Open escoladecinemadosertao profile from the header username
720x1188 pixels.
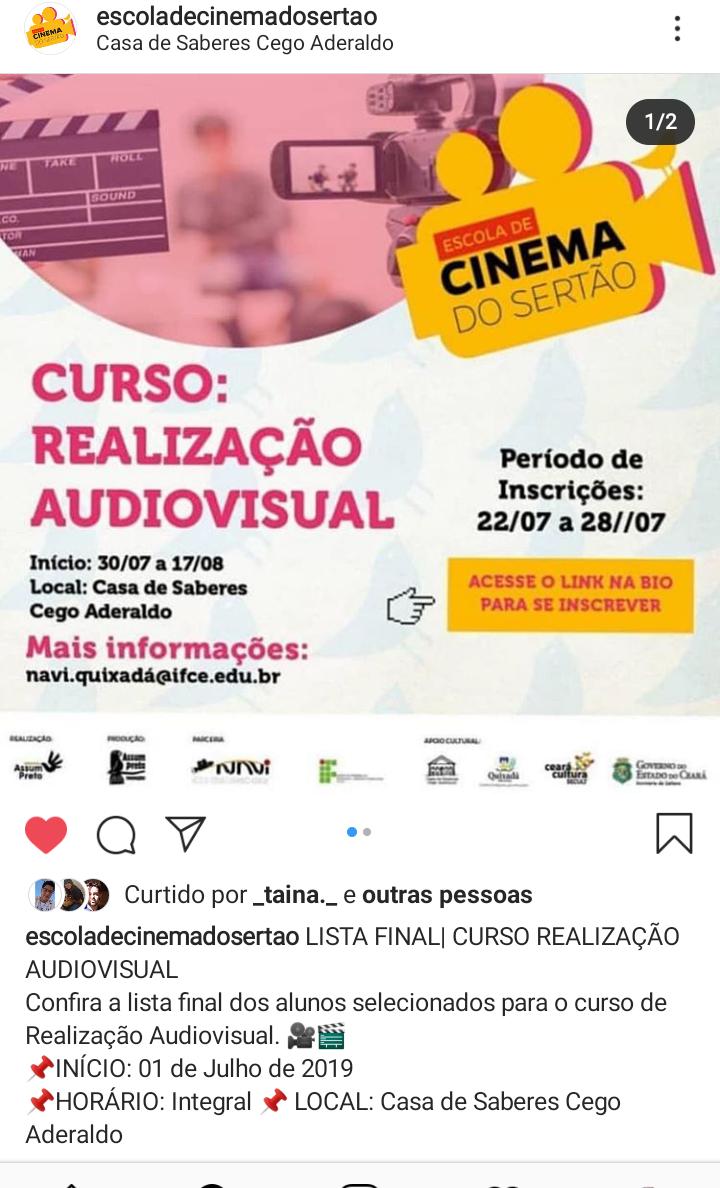click(236, 16)
